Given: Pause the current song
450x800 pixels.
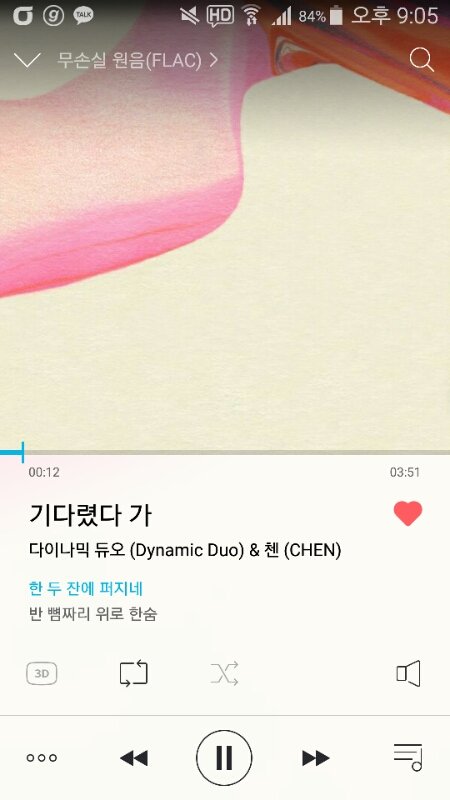Looking at the screenshot, I should [x=224, y=758].
